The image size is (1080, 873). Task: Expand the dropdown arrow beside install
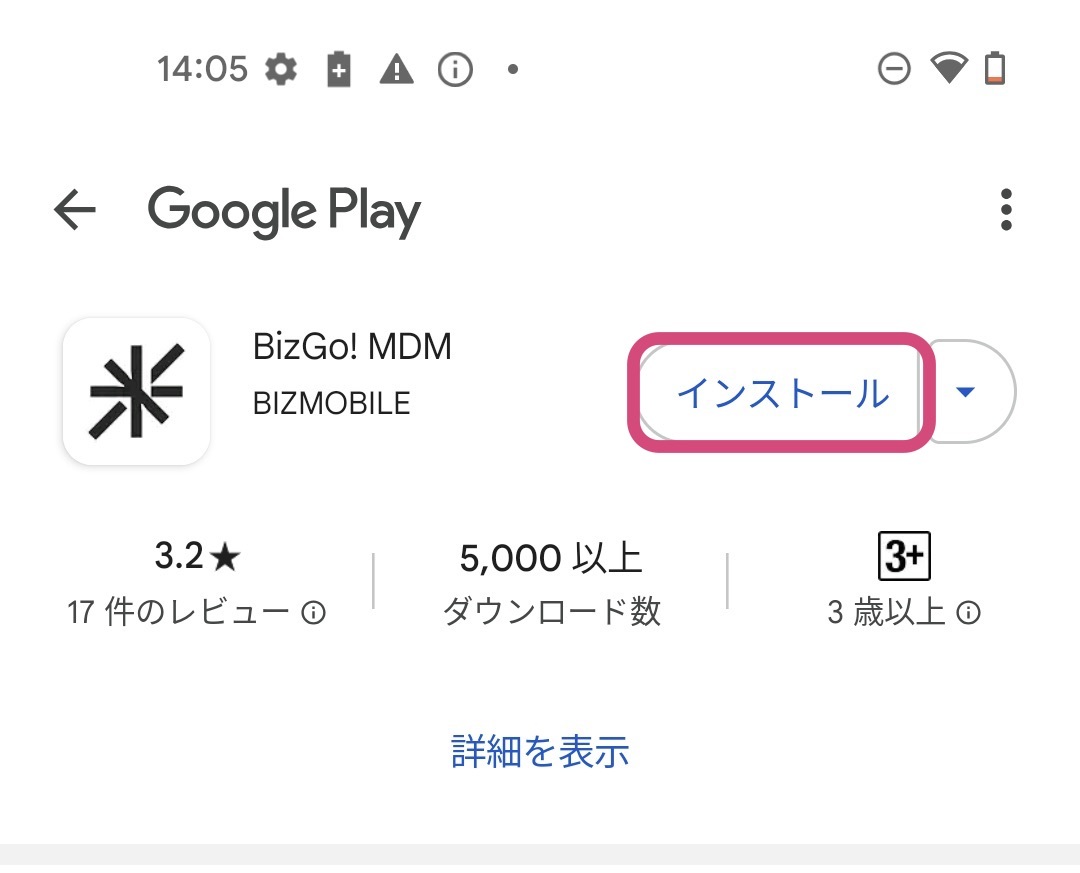965,392
